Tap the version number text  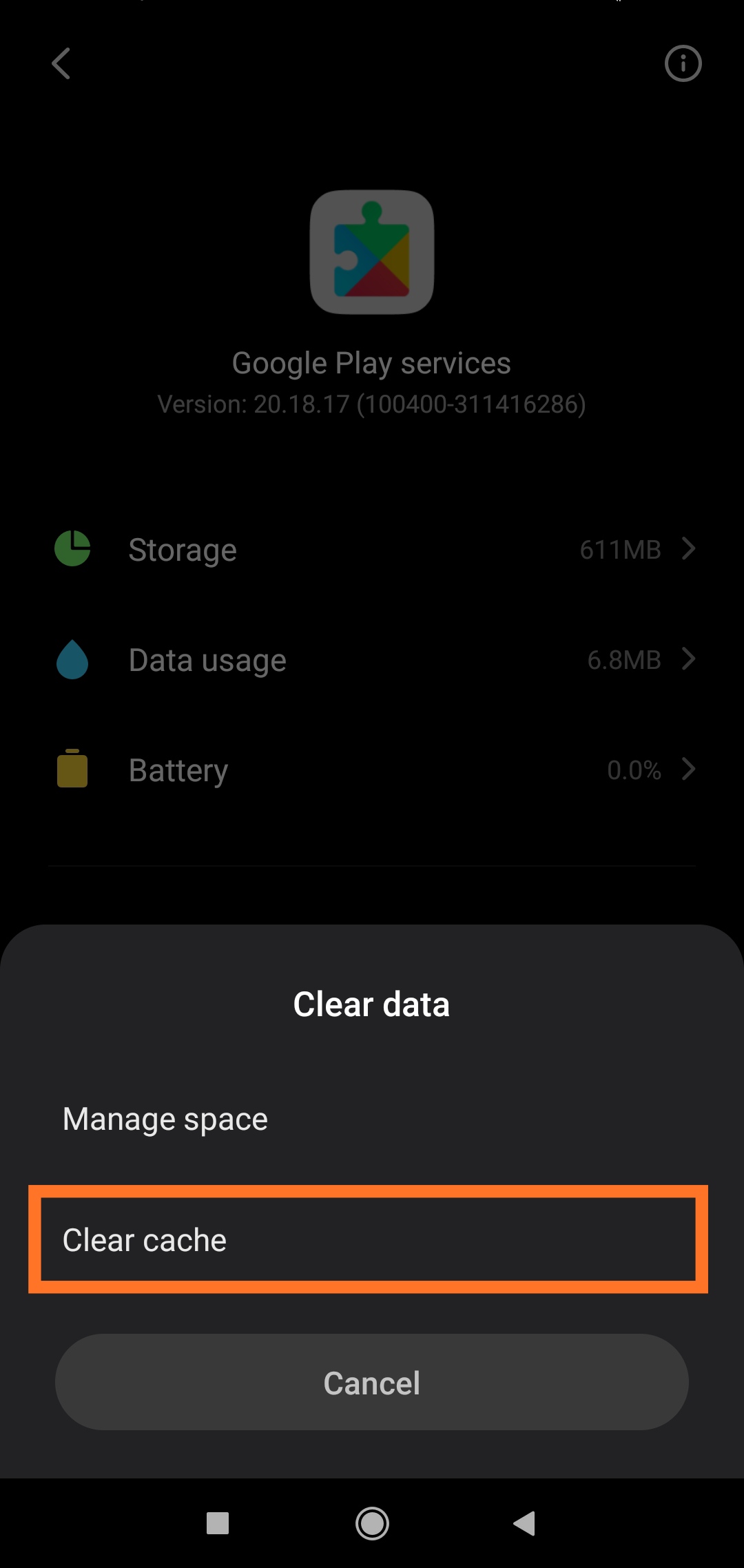pyautogui.click(x=371, y=404)
